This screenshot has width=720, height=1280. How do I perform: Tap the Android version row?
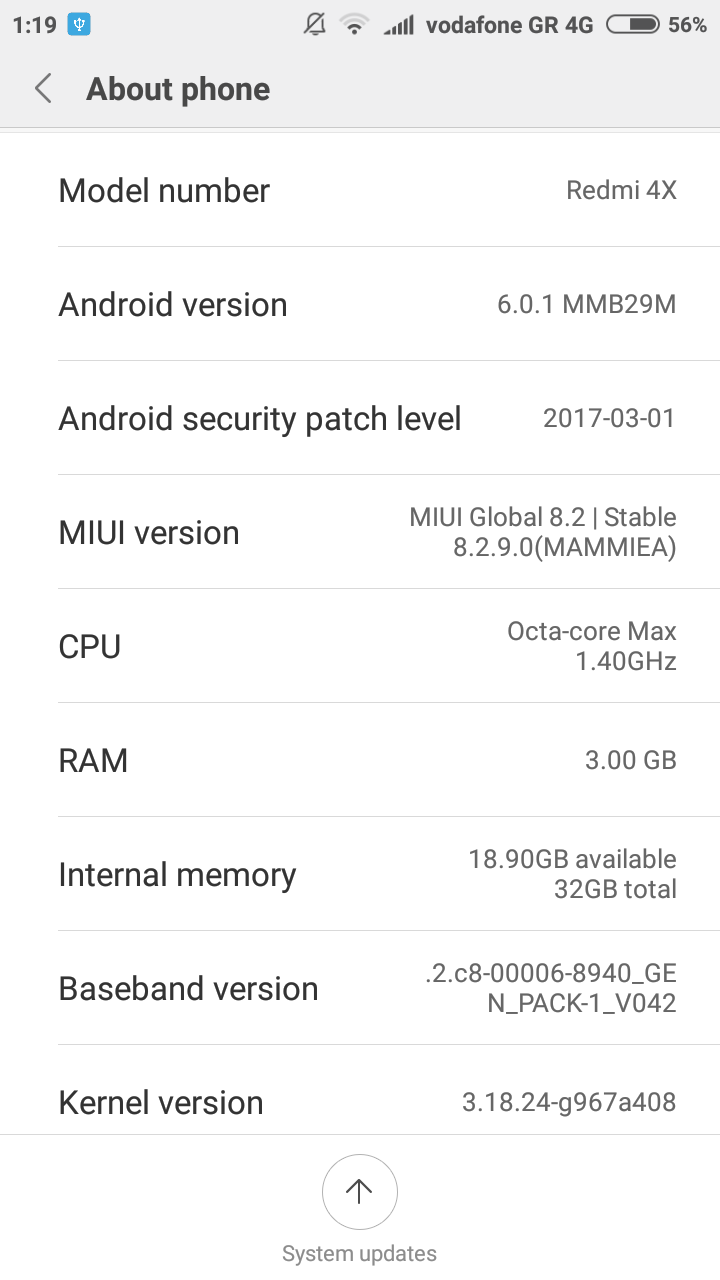[360, 304]
